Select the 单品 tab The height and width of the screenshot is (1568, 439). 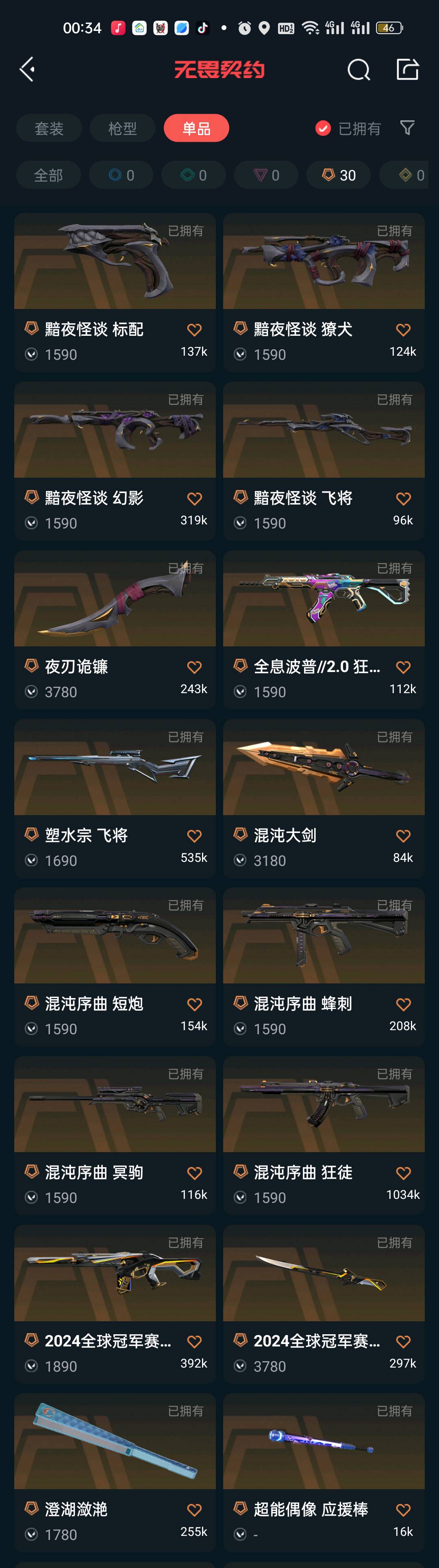196,128
